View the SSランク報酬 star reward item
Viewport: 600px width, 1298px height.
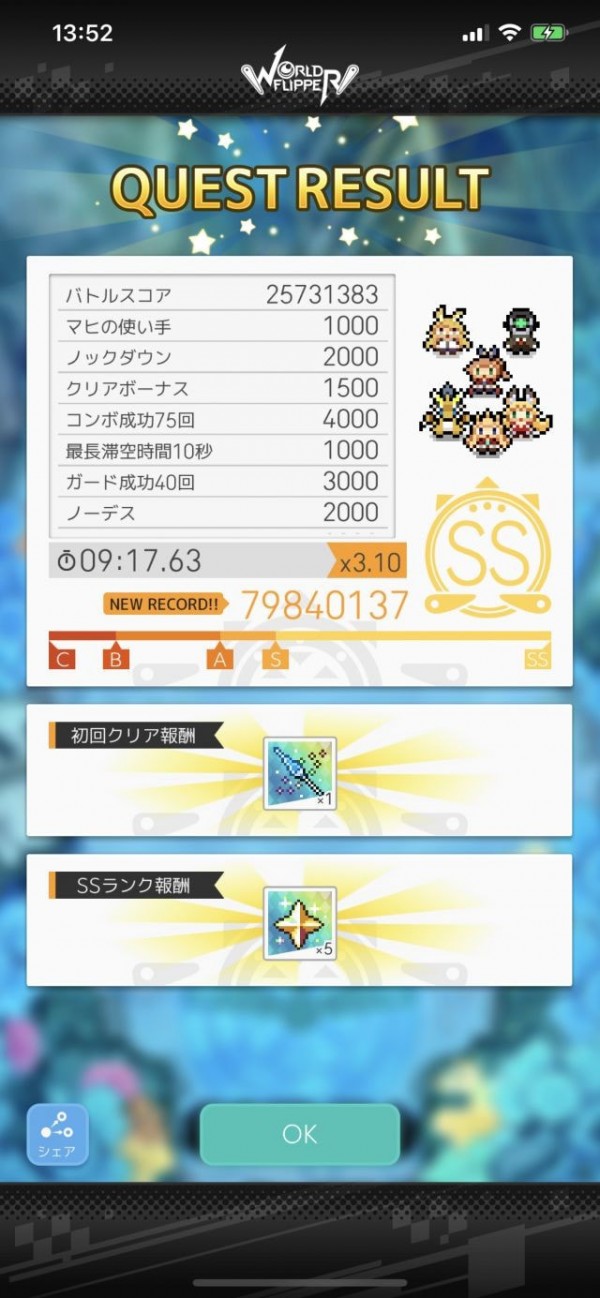300,923
